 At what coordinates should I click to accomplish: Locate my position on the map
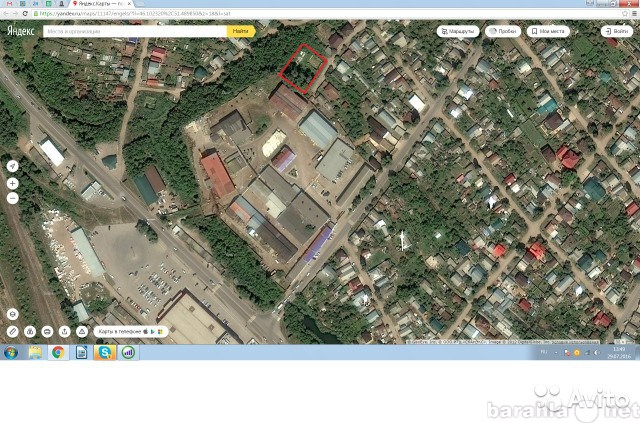tap(12, 166)
